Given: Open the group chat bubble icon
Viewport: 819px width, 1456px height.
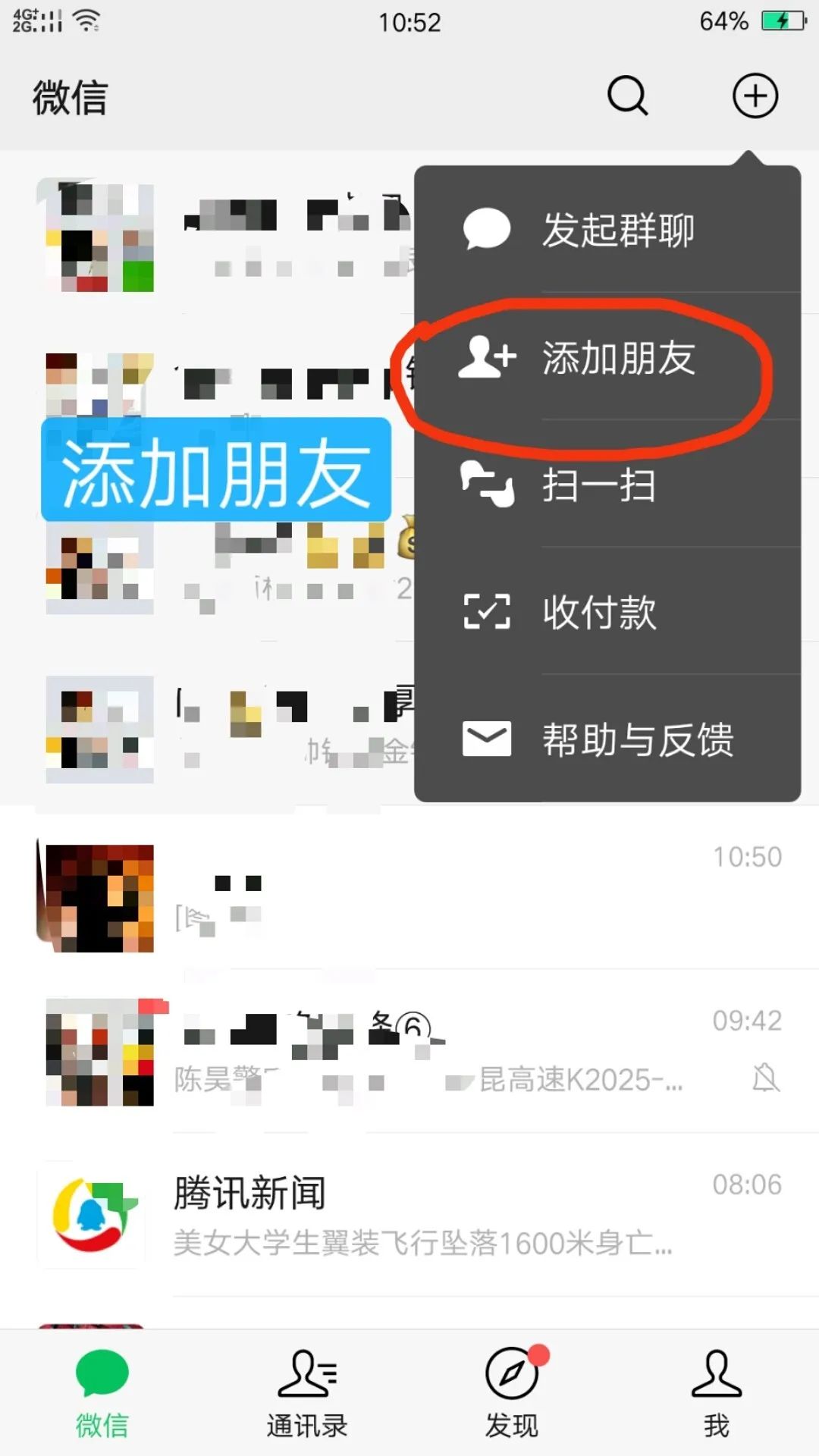Looking at the screenshot, I should click(488, 230).
